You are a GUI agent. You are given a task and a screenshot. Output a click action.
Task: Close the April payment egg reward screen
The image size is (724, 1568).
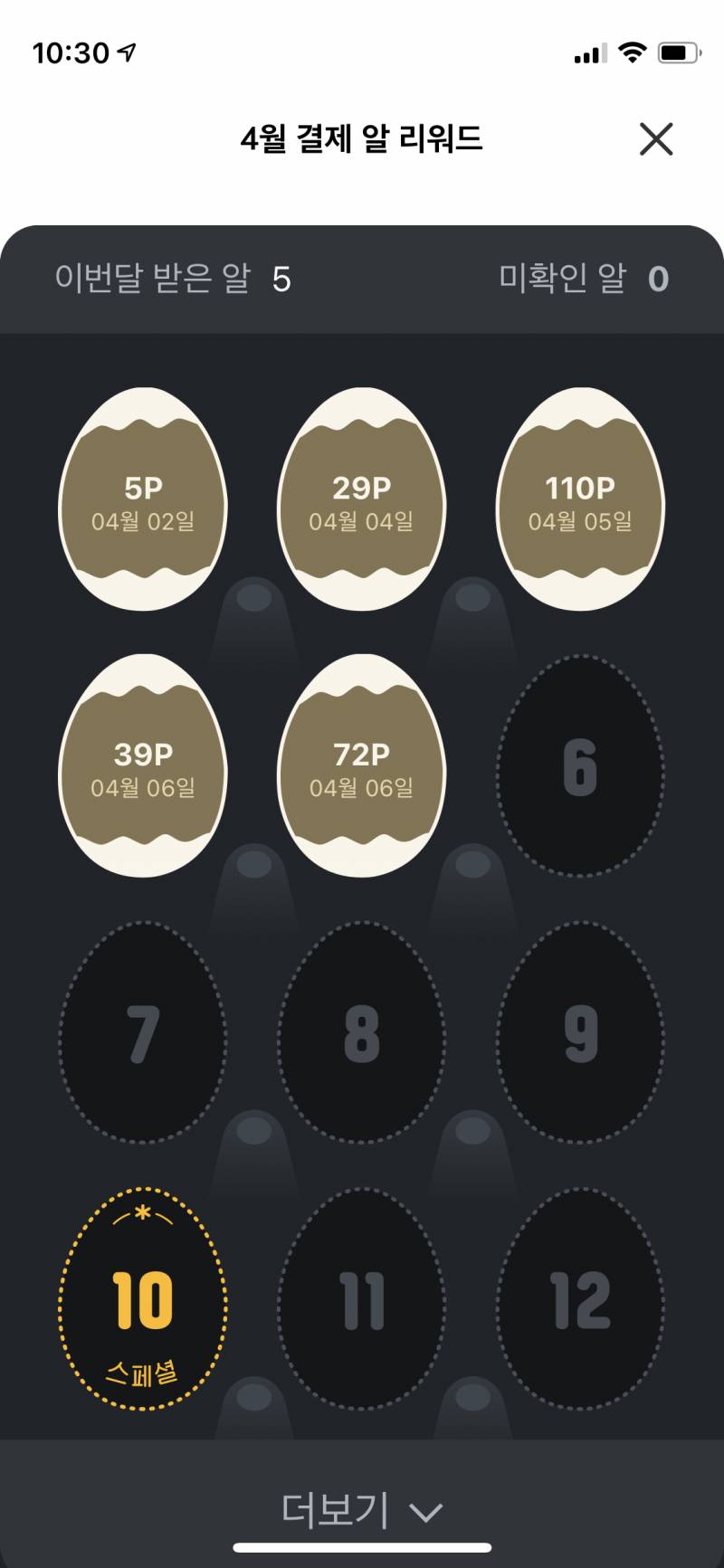655,139
